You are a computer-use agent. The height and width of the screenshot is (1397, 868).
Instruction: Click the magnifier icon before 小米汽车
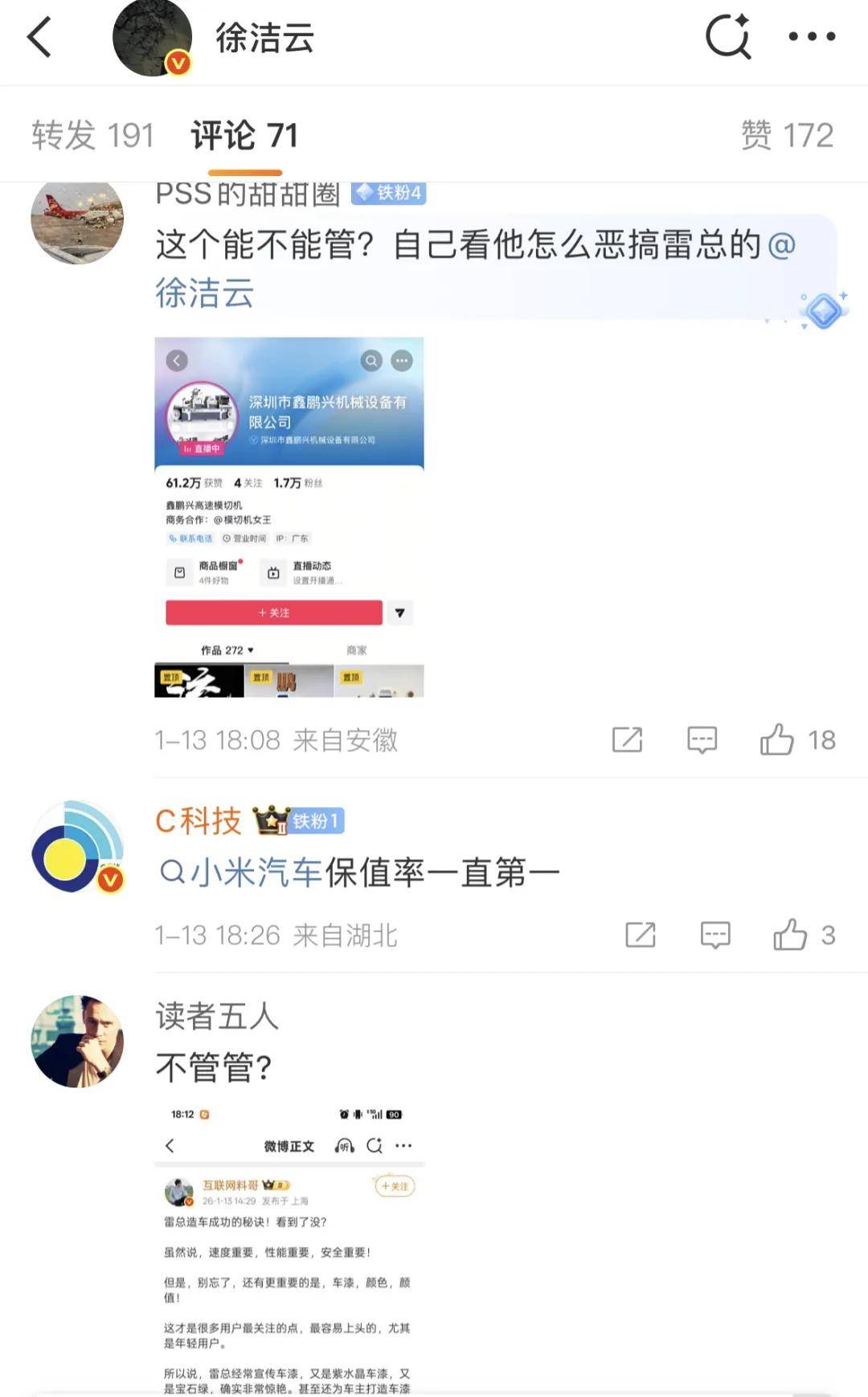pos(173,871)
